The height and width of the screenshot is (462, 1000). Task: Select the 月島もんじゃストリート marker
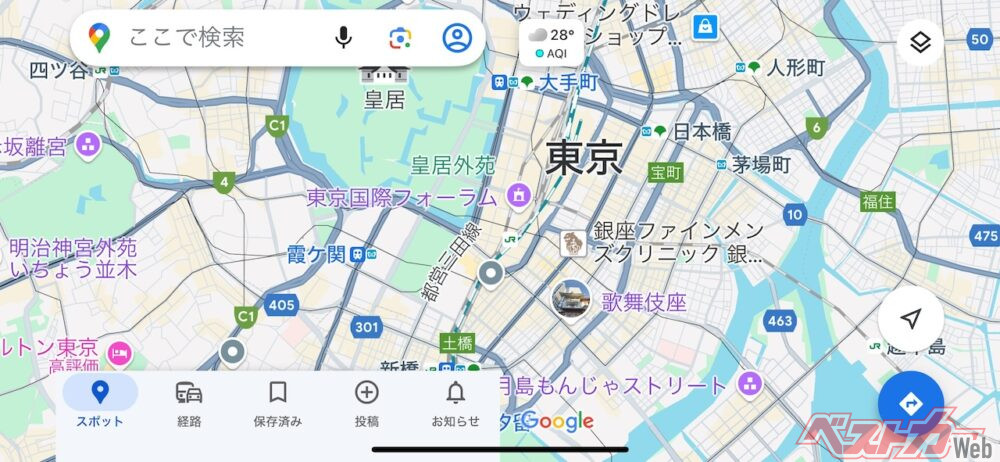[749, 384]
